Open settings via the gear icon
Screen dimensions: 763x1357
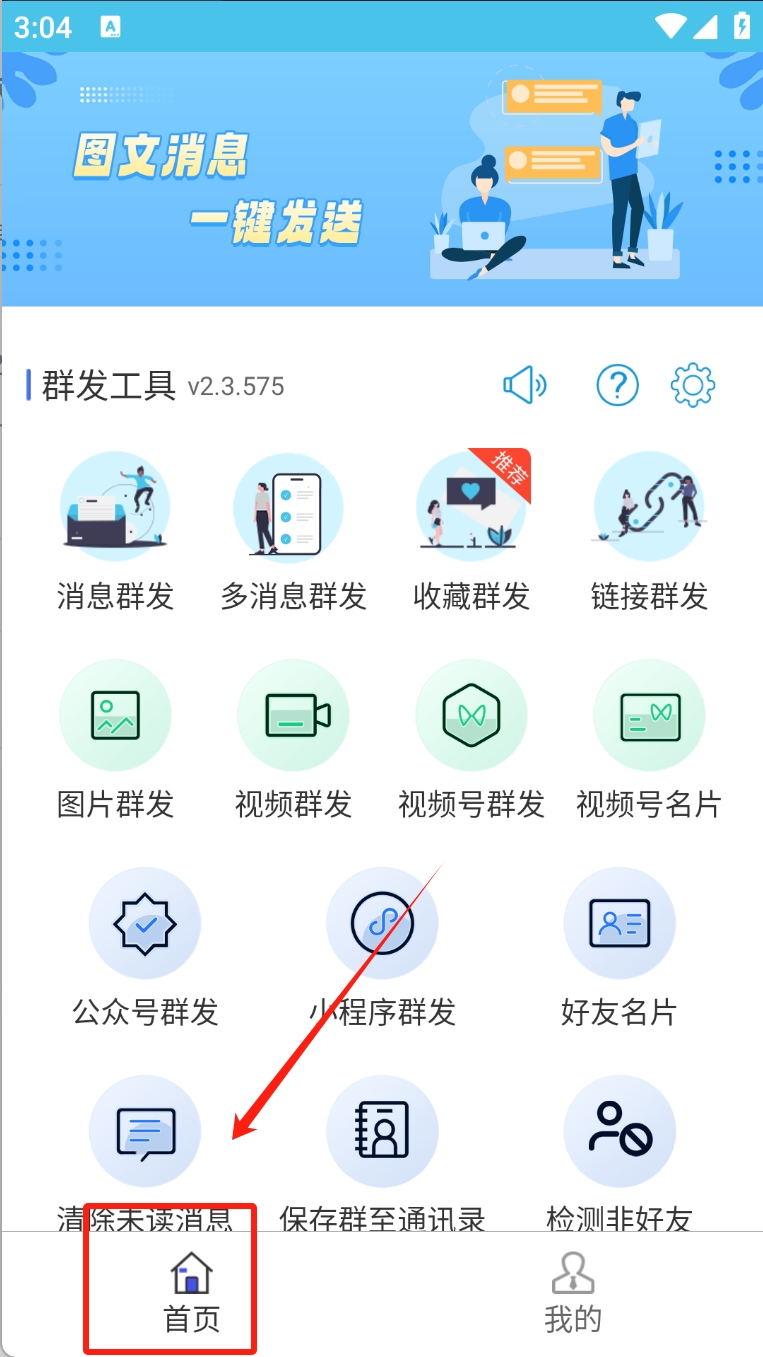tap(693, 385)
